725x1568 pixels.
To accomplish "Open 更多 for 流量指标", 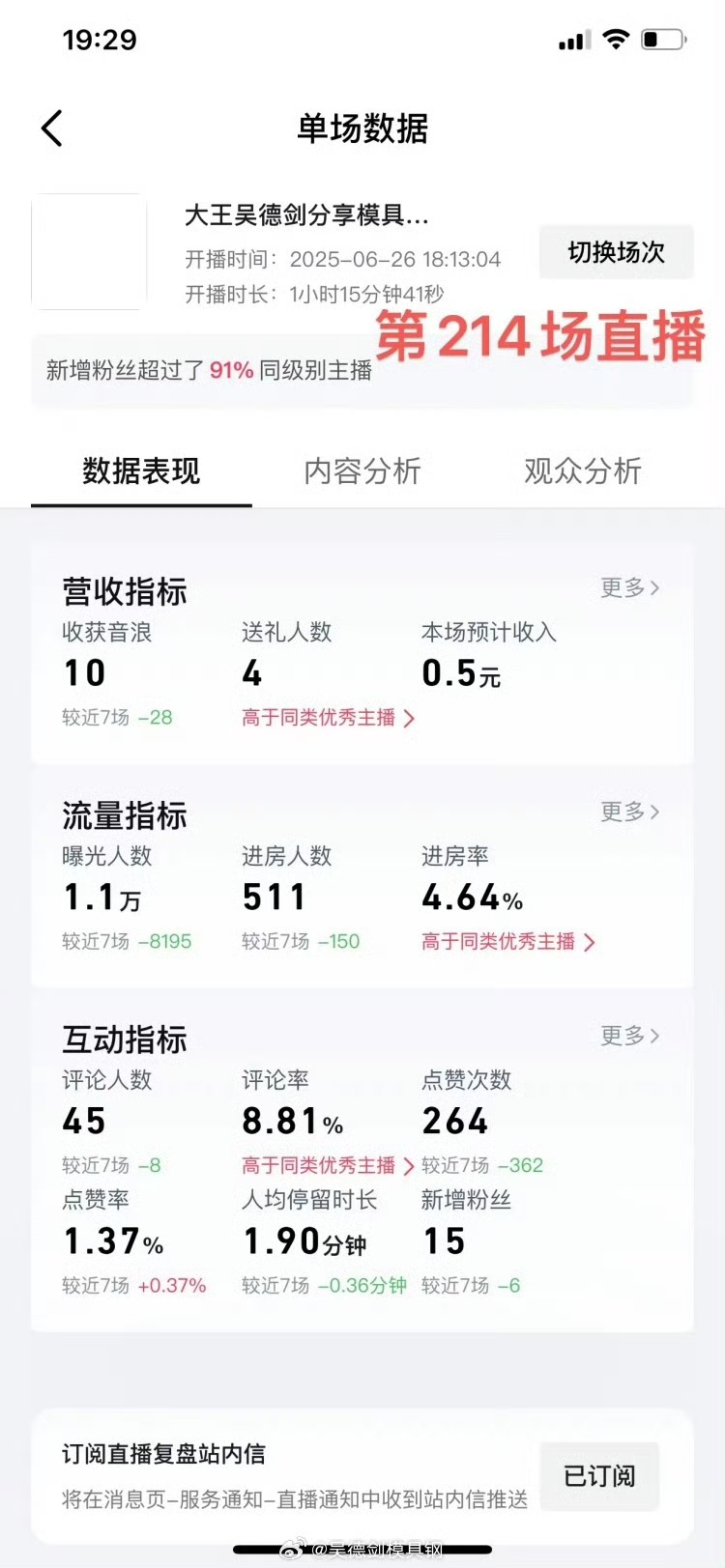I will (629, 812).
